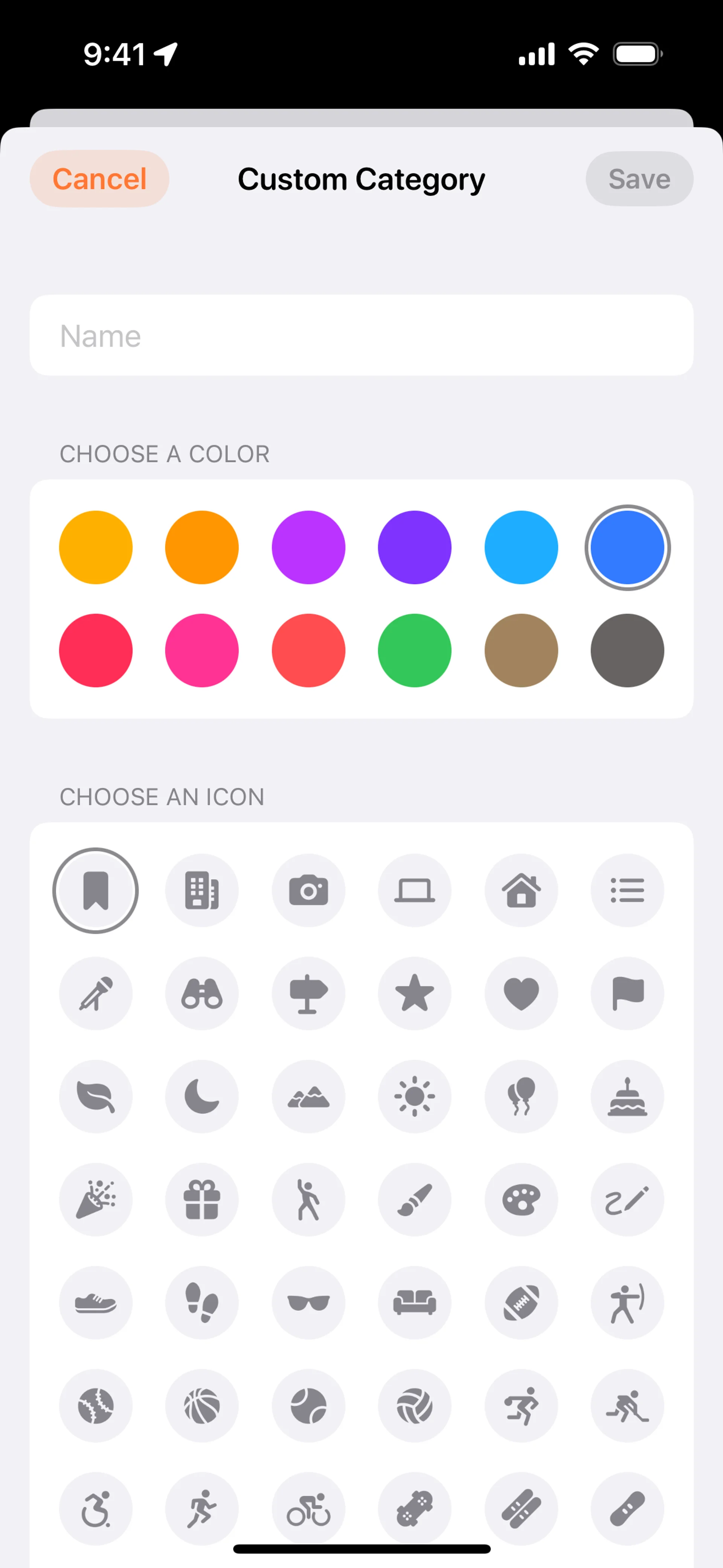
Task: Pick the brown color swatch
Action: click(x=521, y=650)
